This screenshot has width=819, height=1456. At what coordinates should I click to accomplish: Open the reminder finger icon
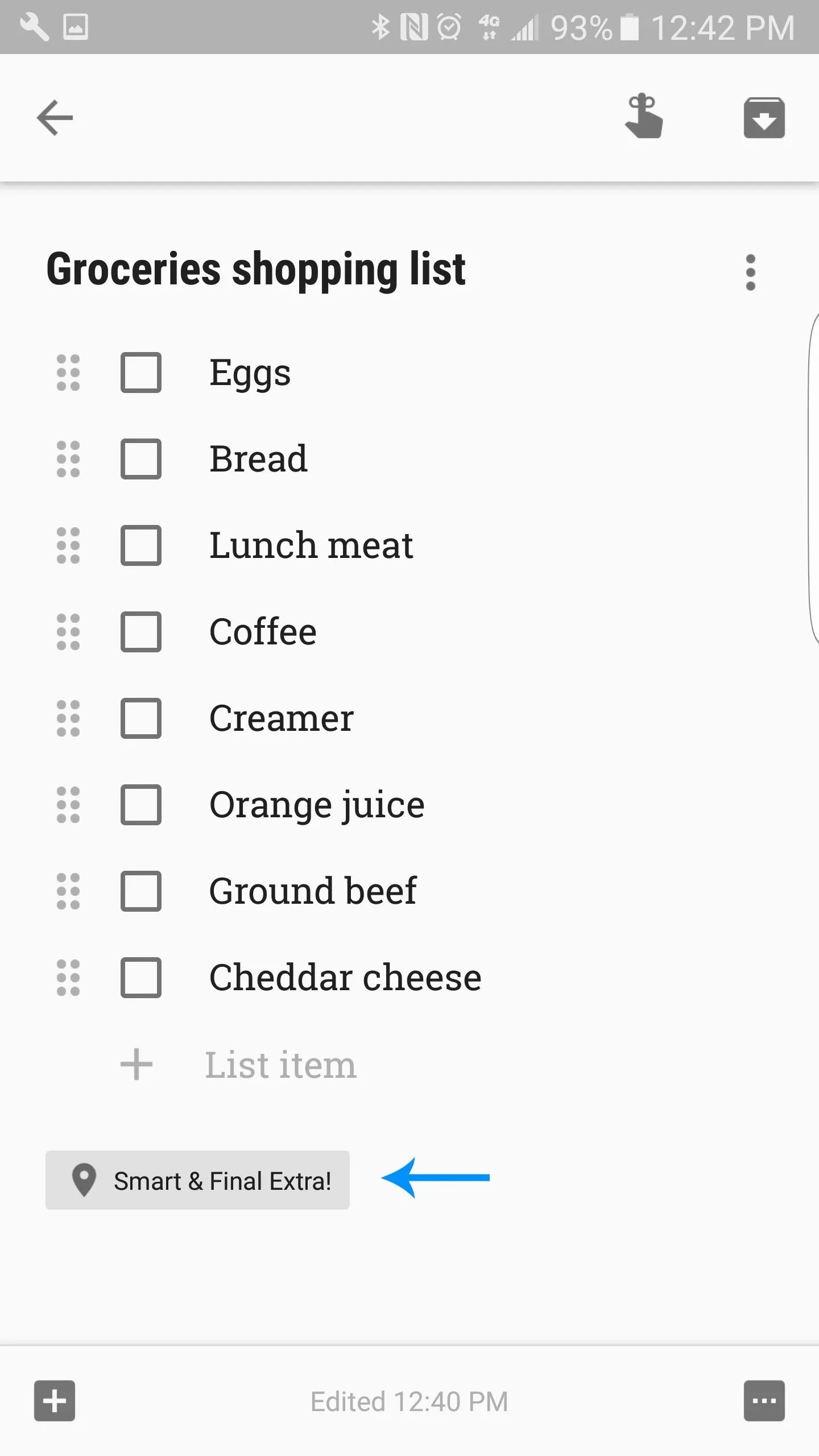pyautogui.click(x=644, y=116)
